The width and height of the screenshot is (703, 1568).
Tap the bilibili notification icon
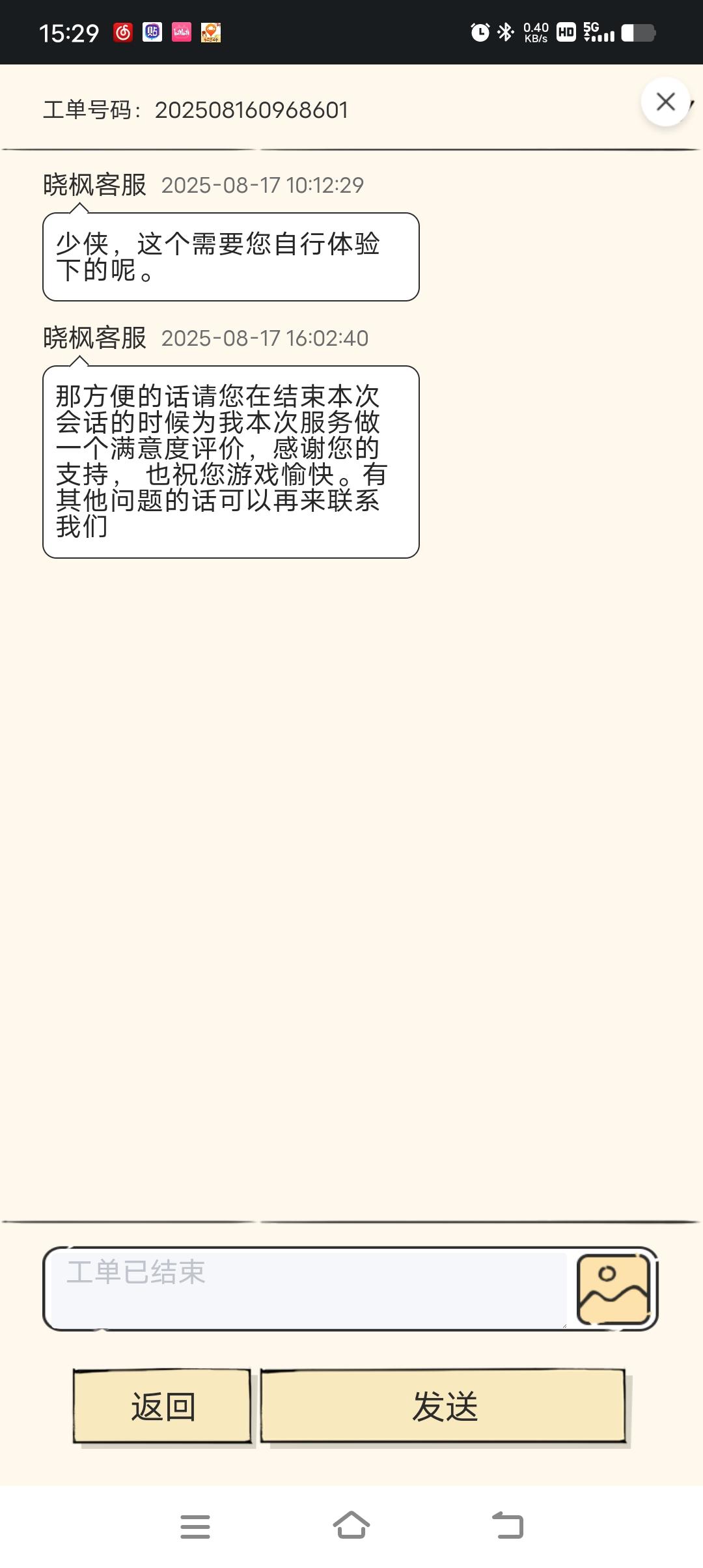(181, 31)
